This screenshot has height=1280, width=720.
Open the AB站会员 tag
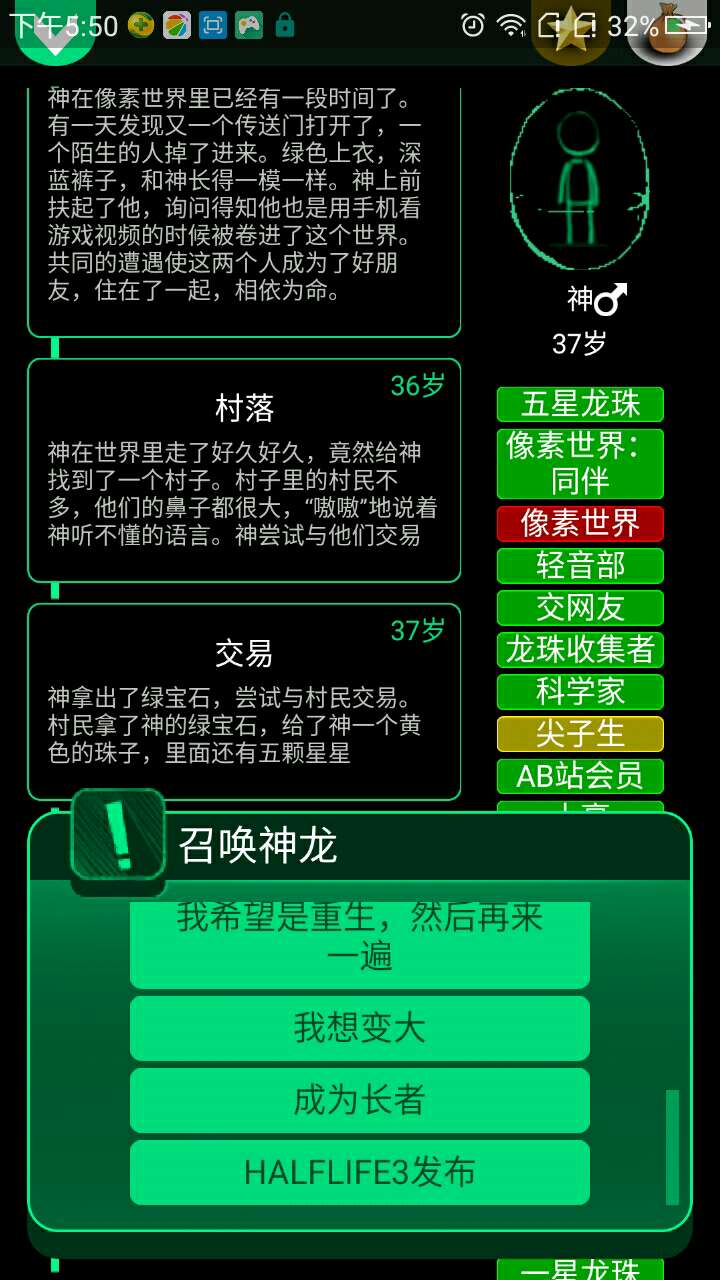[x=580, y=776]
